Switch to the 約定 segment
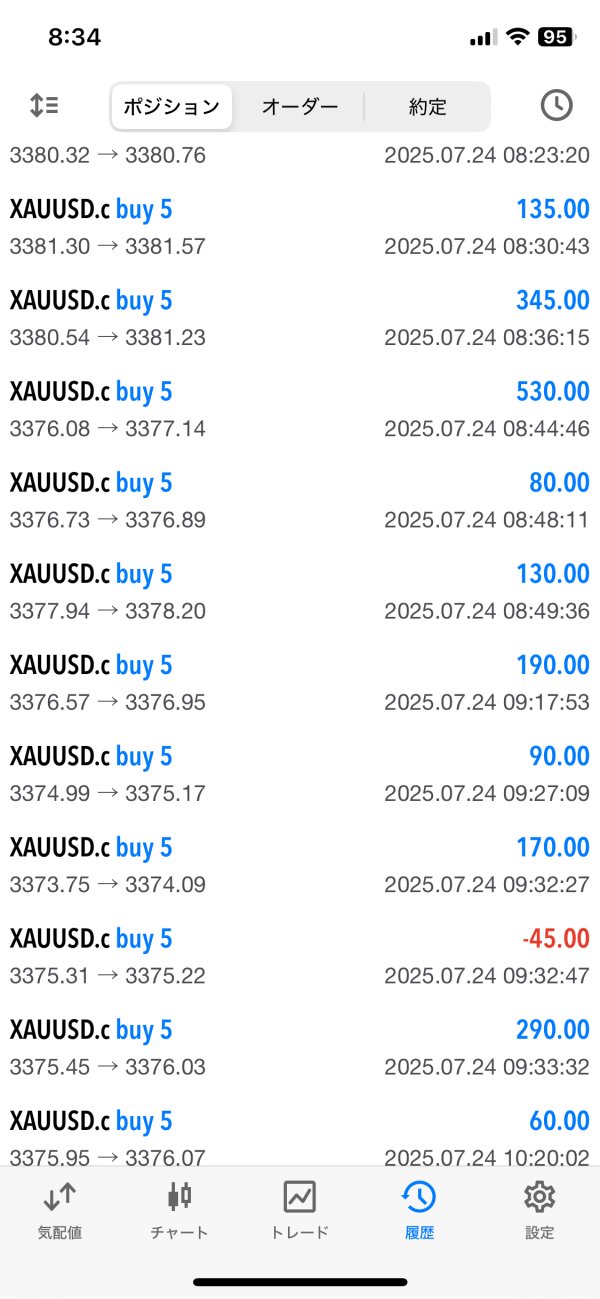The width and height of the screenshot is (600, 1299). (428, 107)
